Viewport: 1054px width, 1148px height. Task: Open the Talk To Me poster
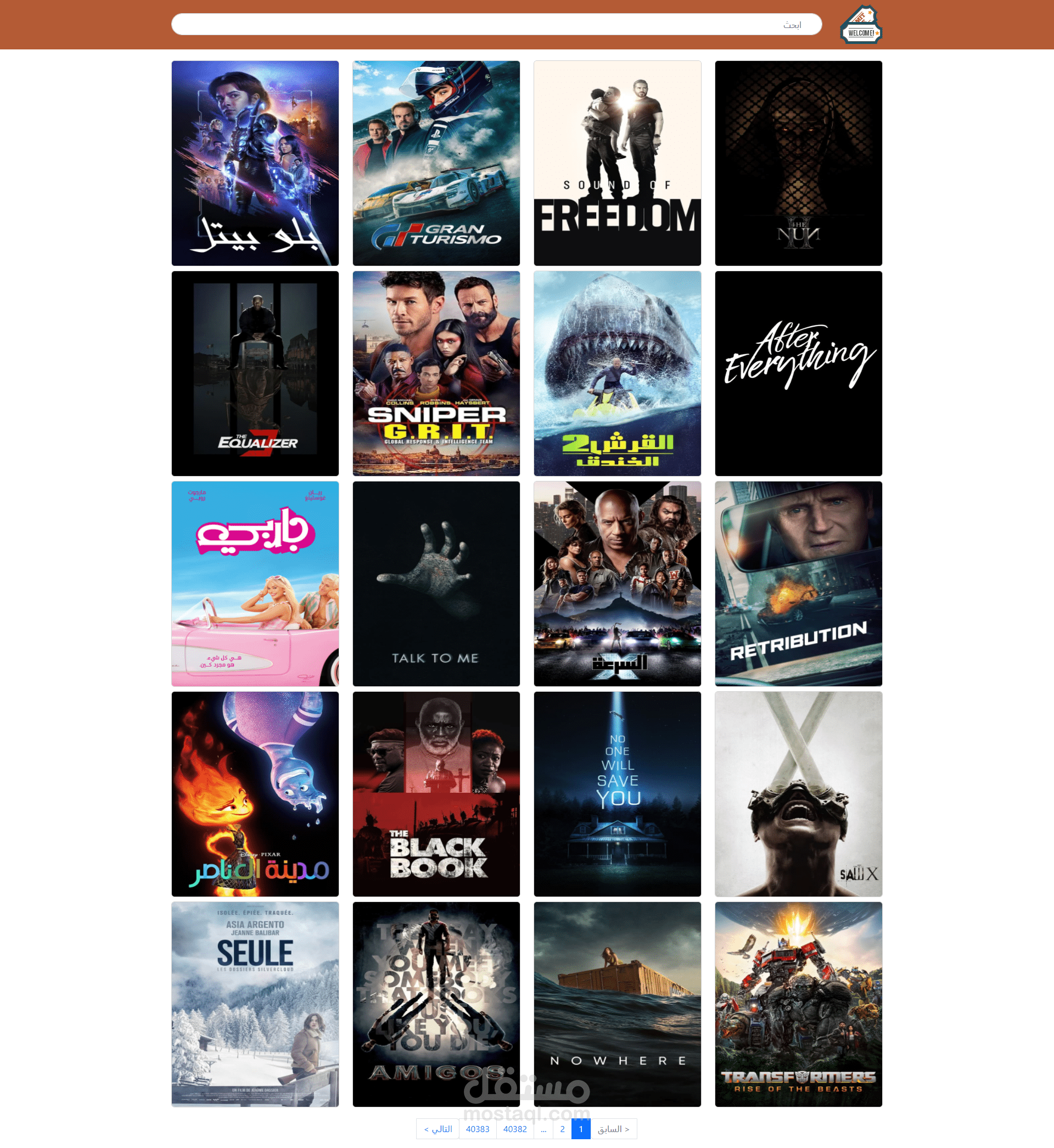click(x=436, y=584)
